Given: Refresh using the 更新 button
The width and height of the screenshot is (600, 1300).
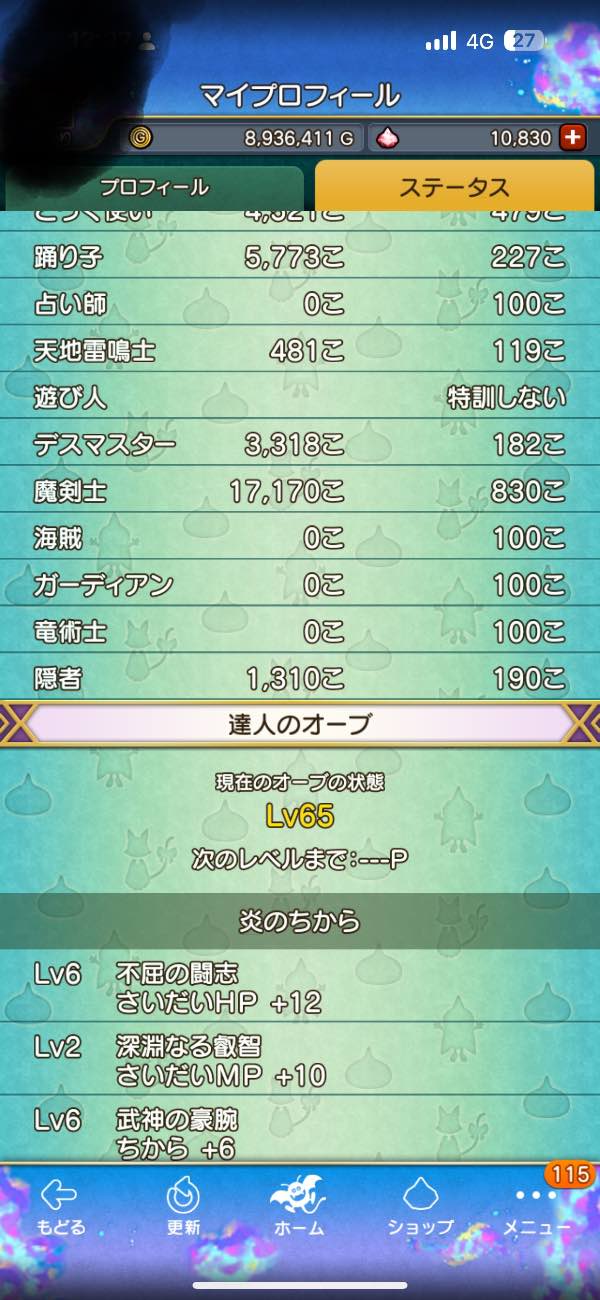Looking at the screenshot, I should (184, 1206).
